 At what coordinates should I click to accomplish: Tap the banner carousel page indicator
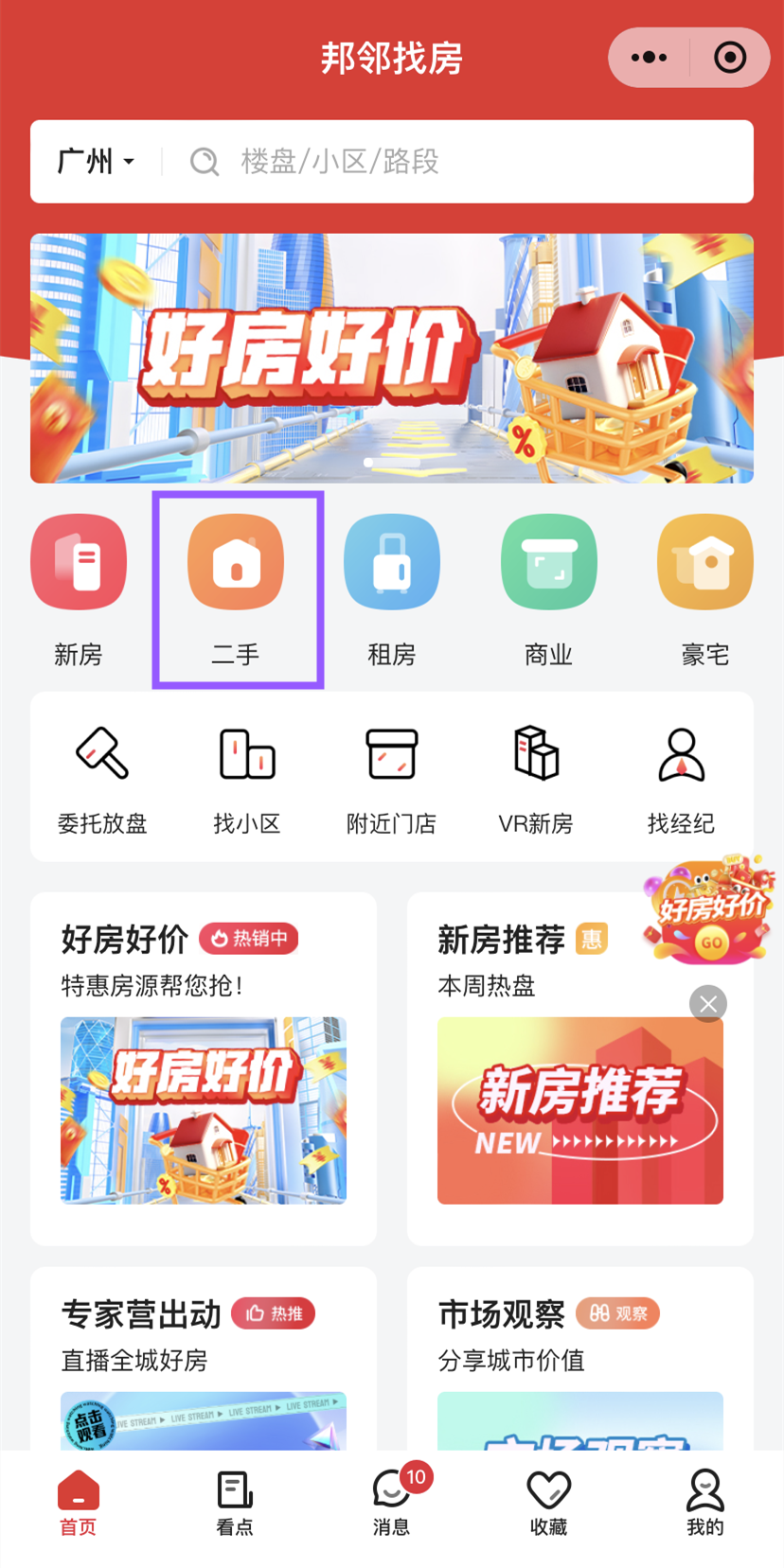(x=392, y=461)
